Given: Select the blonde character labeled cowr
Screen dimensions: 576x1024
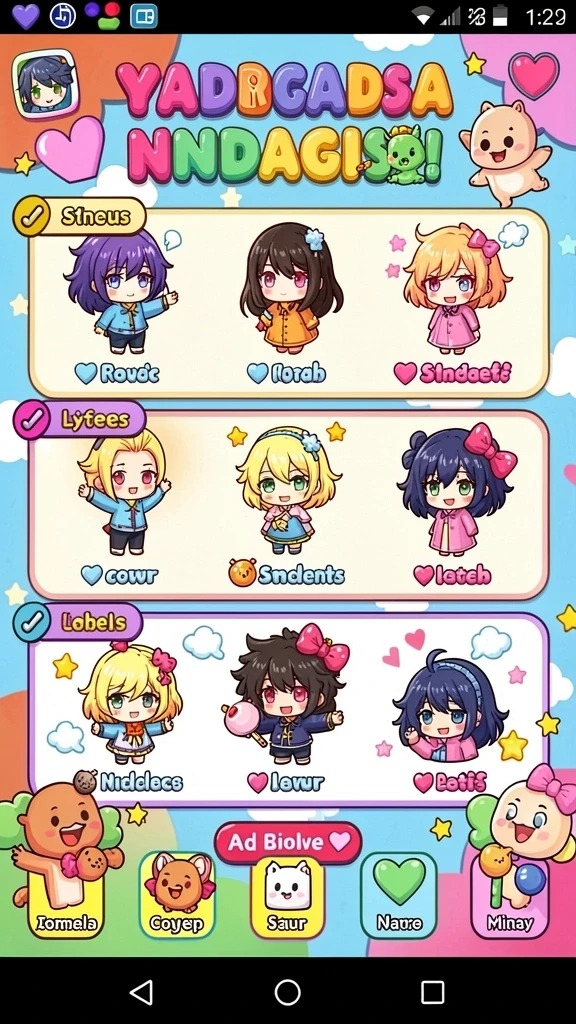Looking at the screenshot, I should click(122, 506).
